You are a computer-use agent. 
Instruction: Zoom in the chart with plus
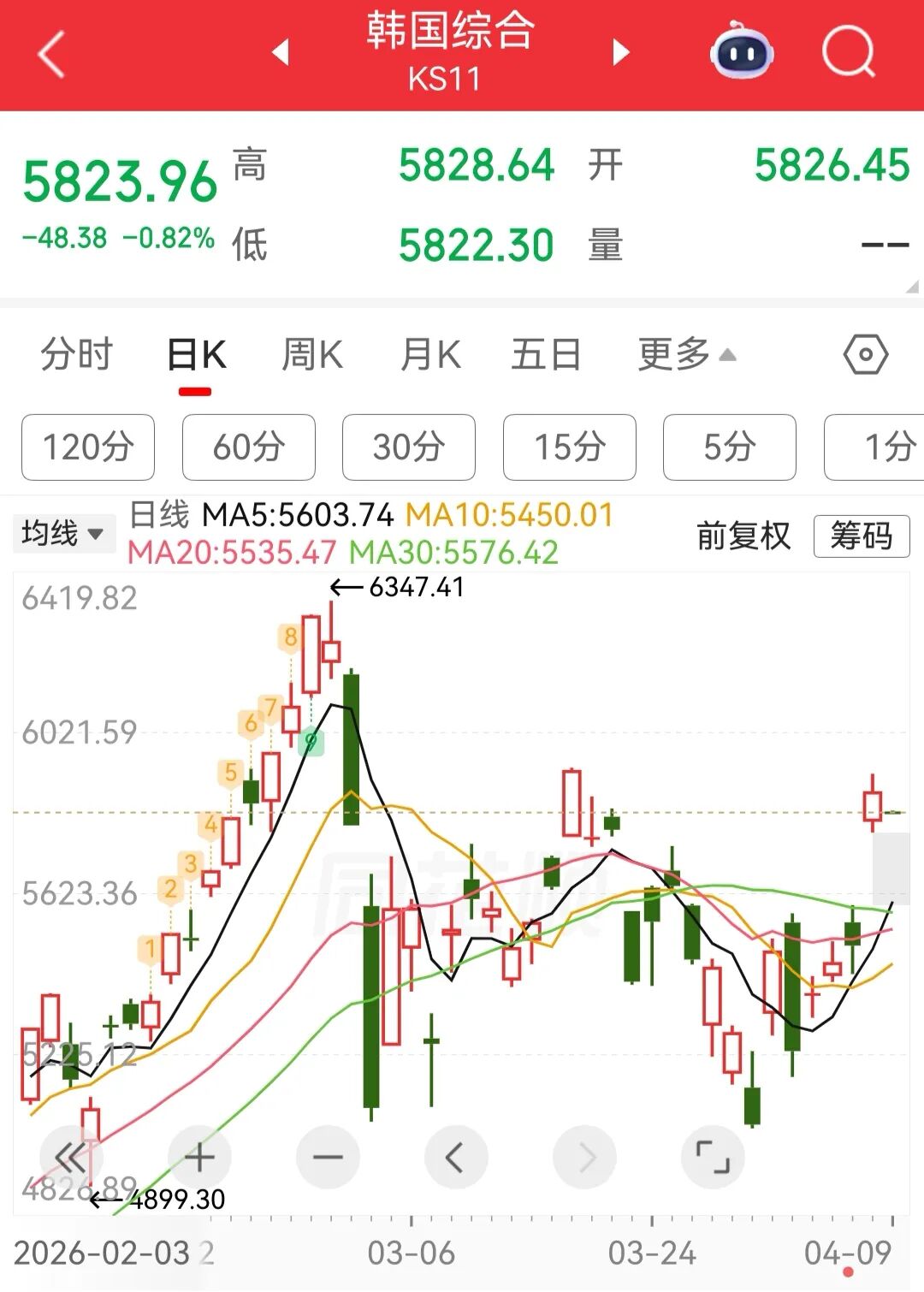(199, 1158)
